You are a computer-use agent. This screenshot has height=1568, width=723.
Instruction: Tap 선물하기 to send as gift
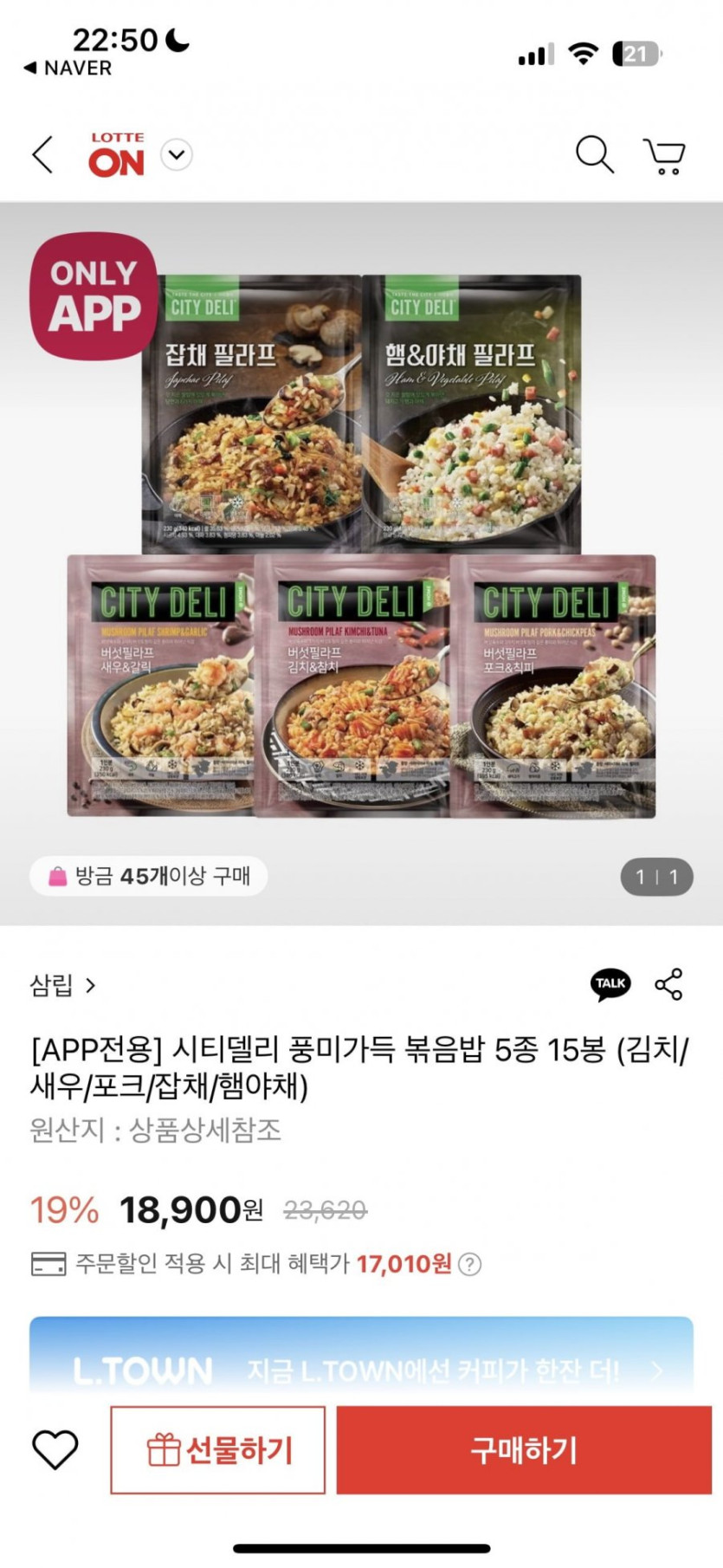pyautogui.click(x=218, y=1449)
